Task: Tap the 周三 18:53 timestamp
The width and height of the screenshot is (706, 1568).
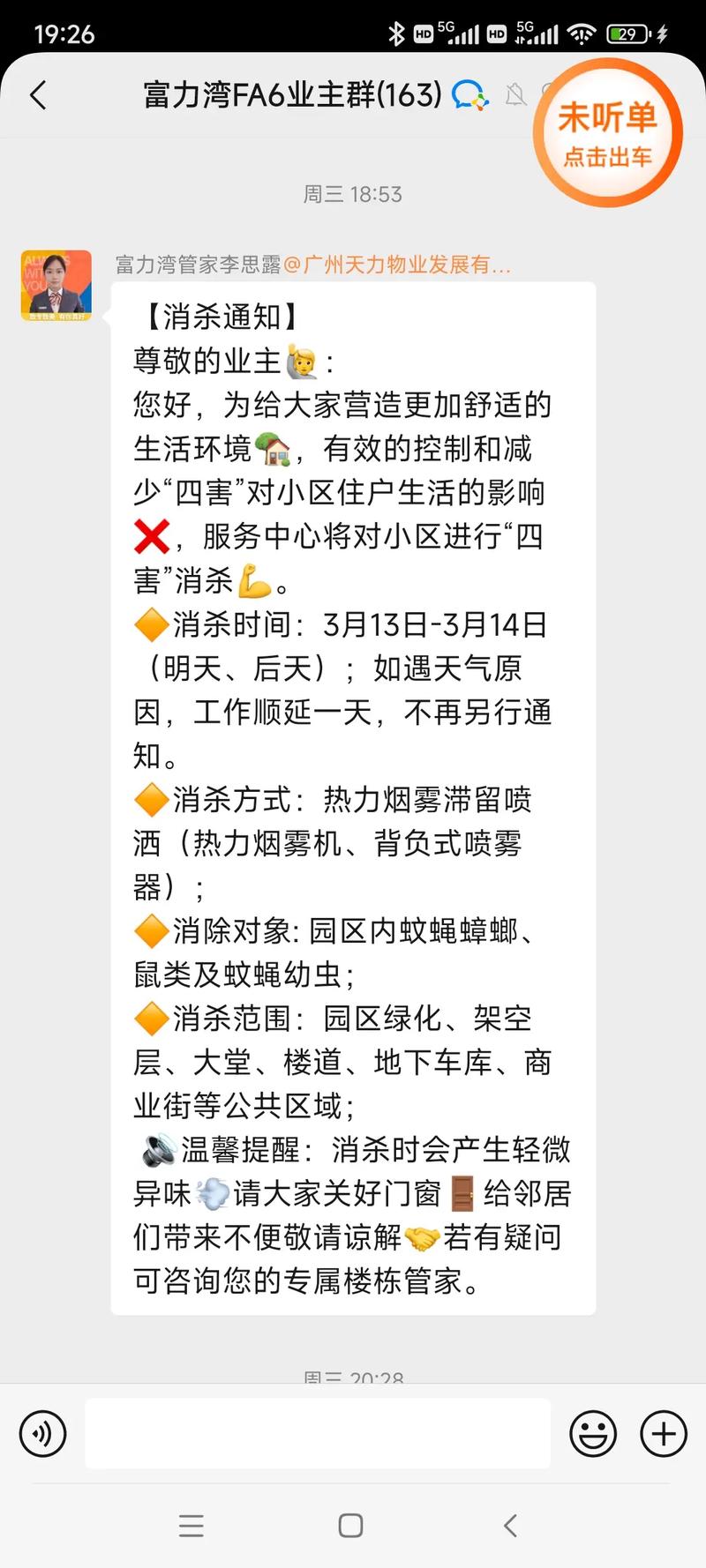Action: (x=353, y=194)
